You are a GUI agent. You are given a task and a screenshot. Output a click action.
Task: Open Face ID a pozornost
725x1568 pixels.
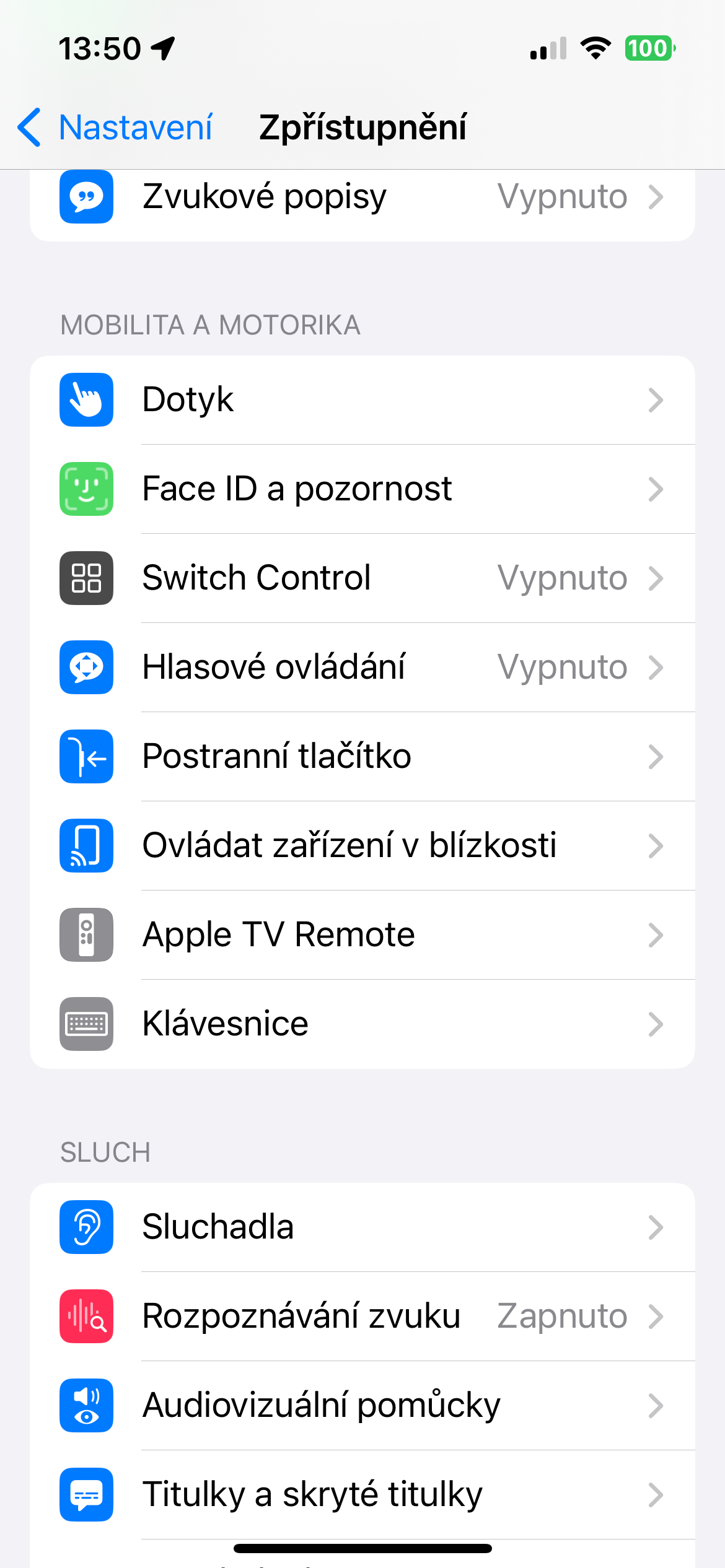coord(362,489)
